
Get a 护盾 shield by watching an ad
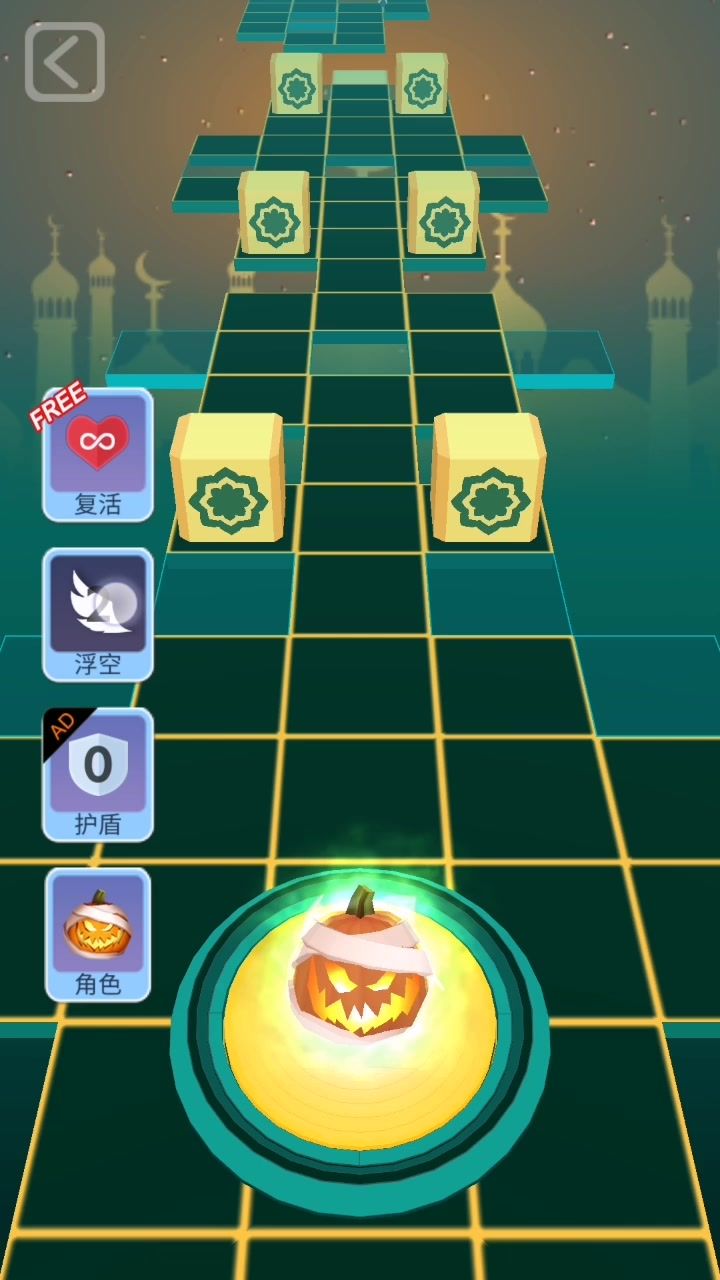[98, 774]
